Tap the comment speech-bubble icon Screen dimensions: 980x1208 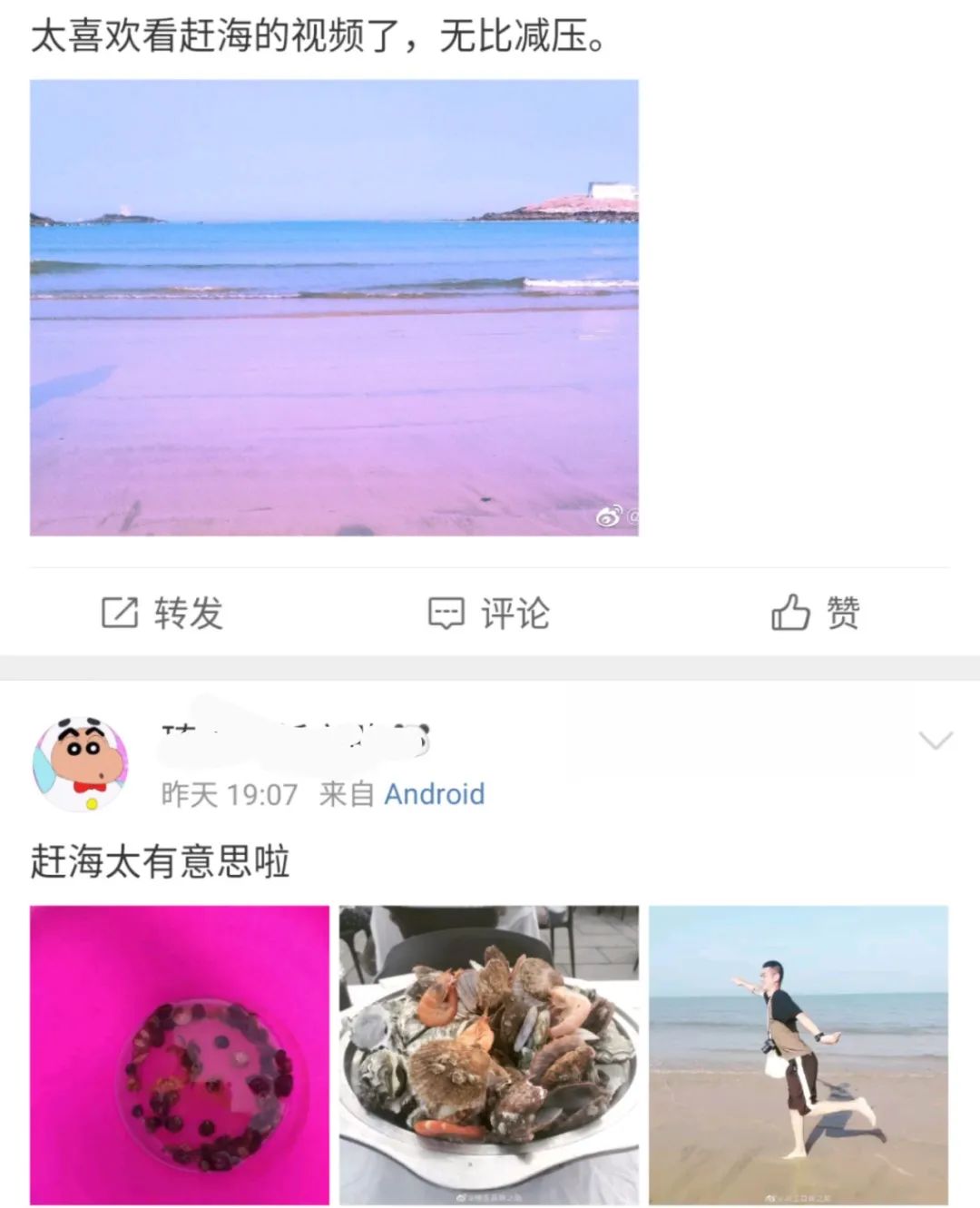446,614
